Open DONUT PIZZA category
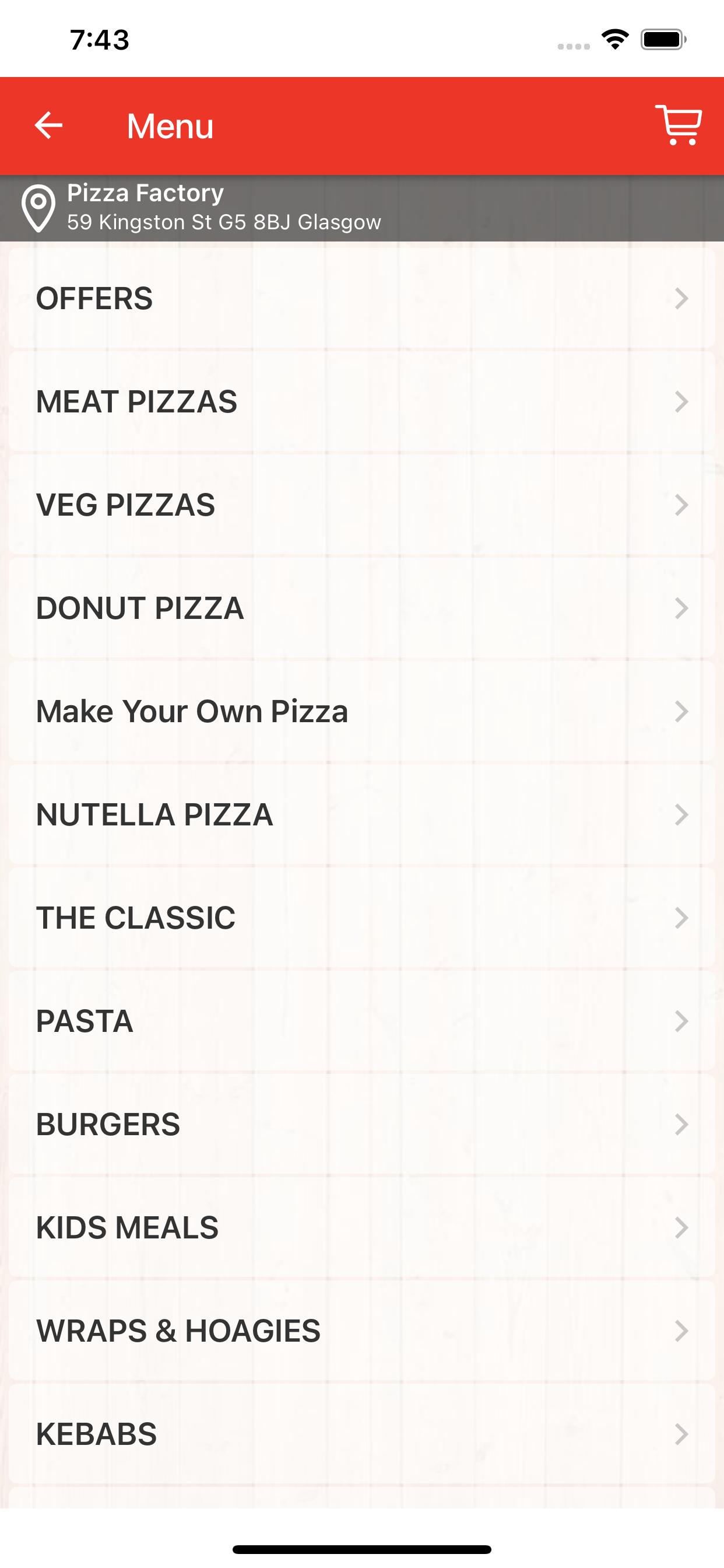This screenshot has height=1568, width=724. click(x=362, y=608)
